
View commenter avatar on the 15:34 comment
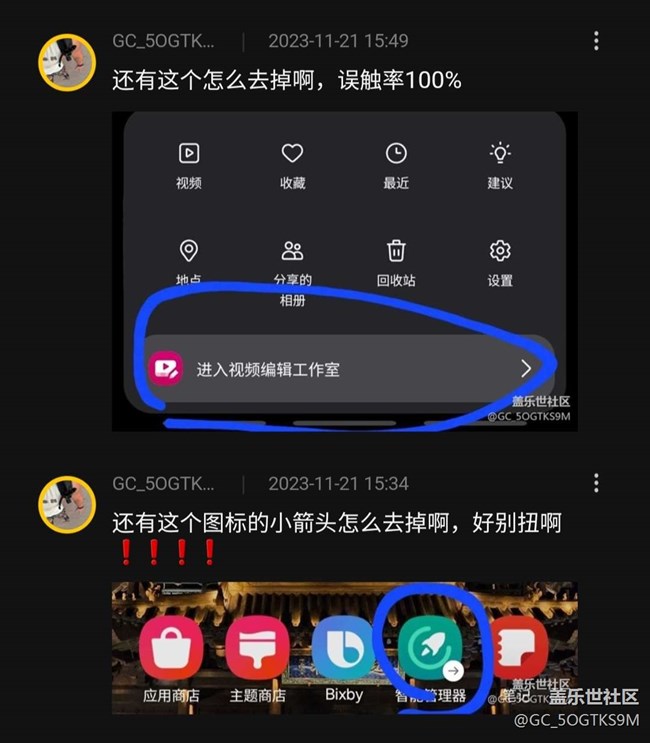(66, 503)
